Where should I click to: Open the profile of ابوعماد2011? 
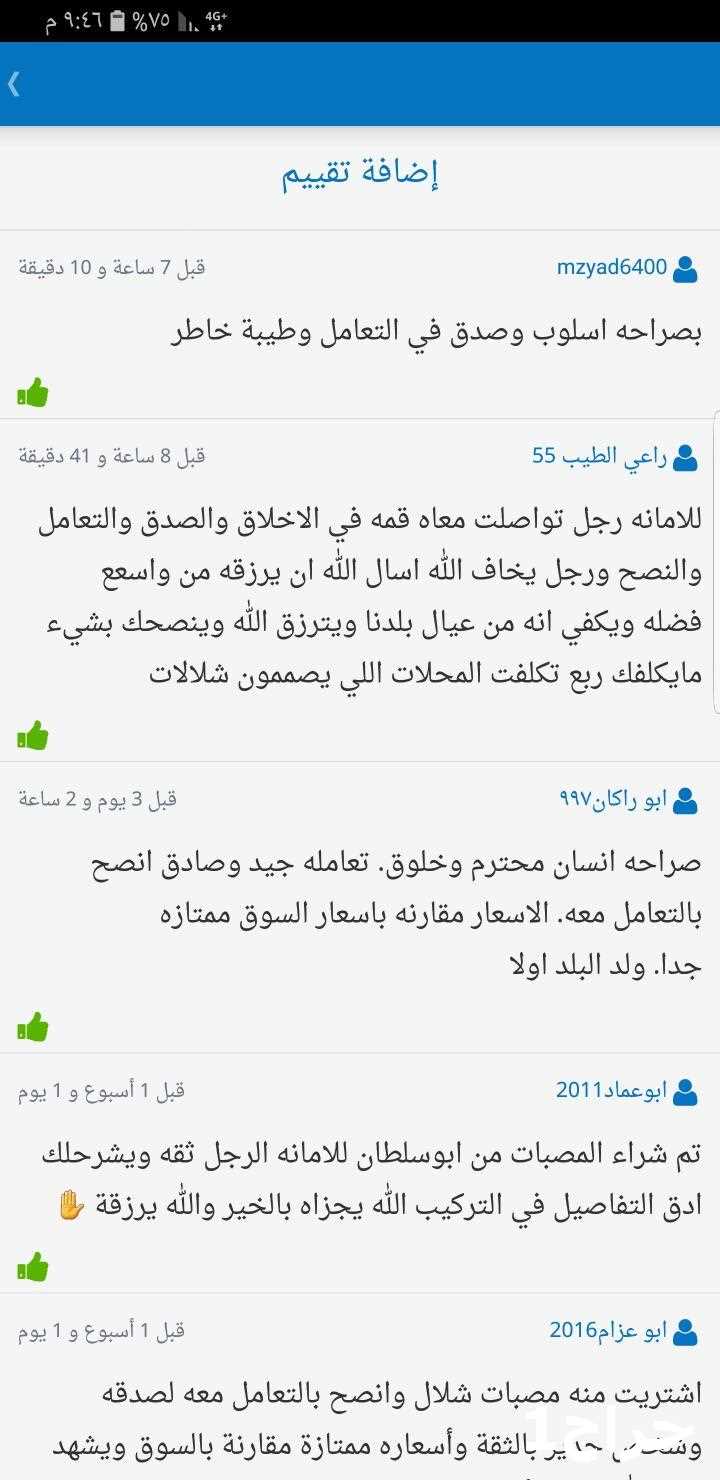pos(612,1091)
